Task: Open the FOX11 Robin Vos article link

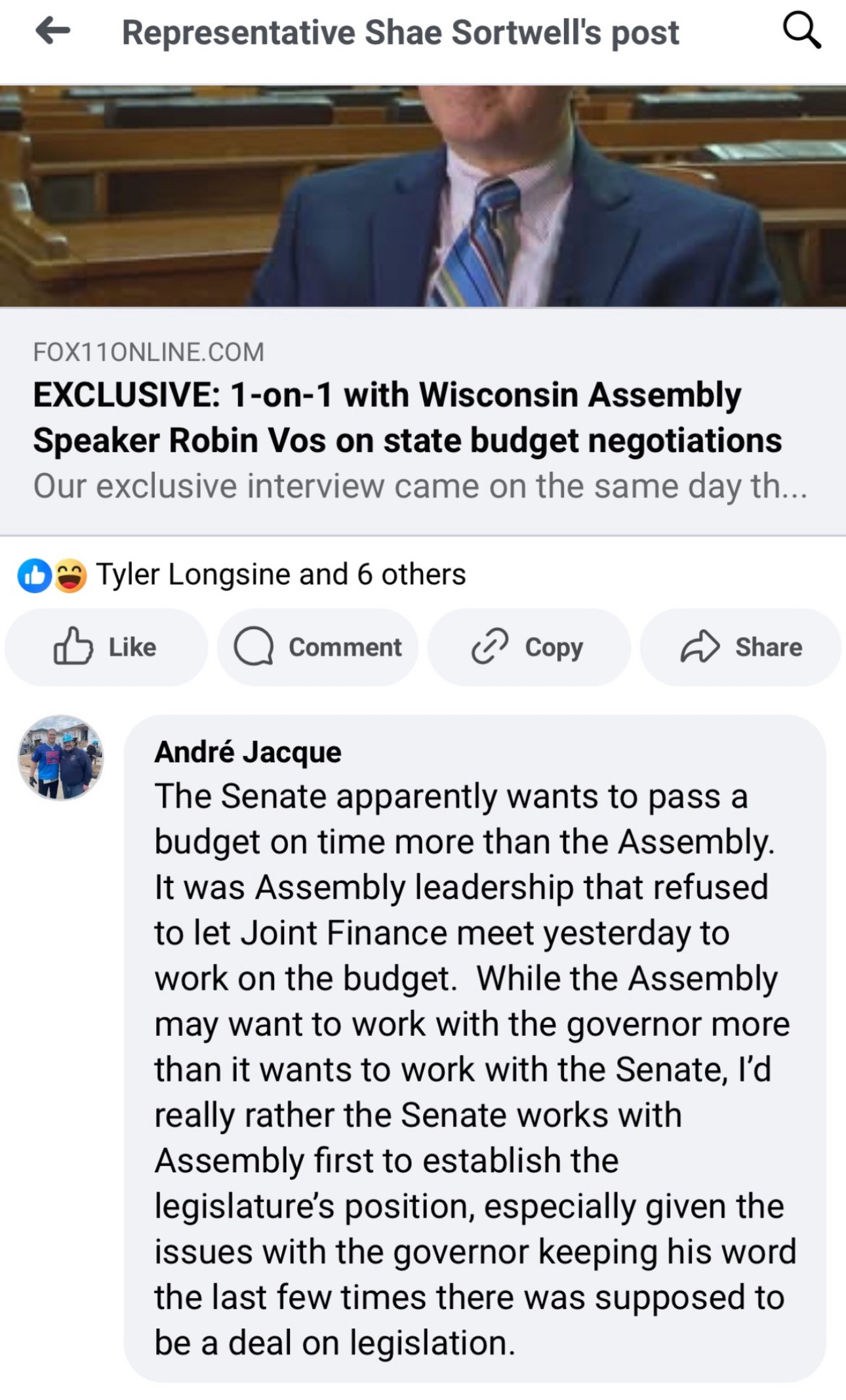Action: (407, 417)
